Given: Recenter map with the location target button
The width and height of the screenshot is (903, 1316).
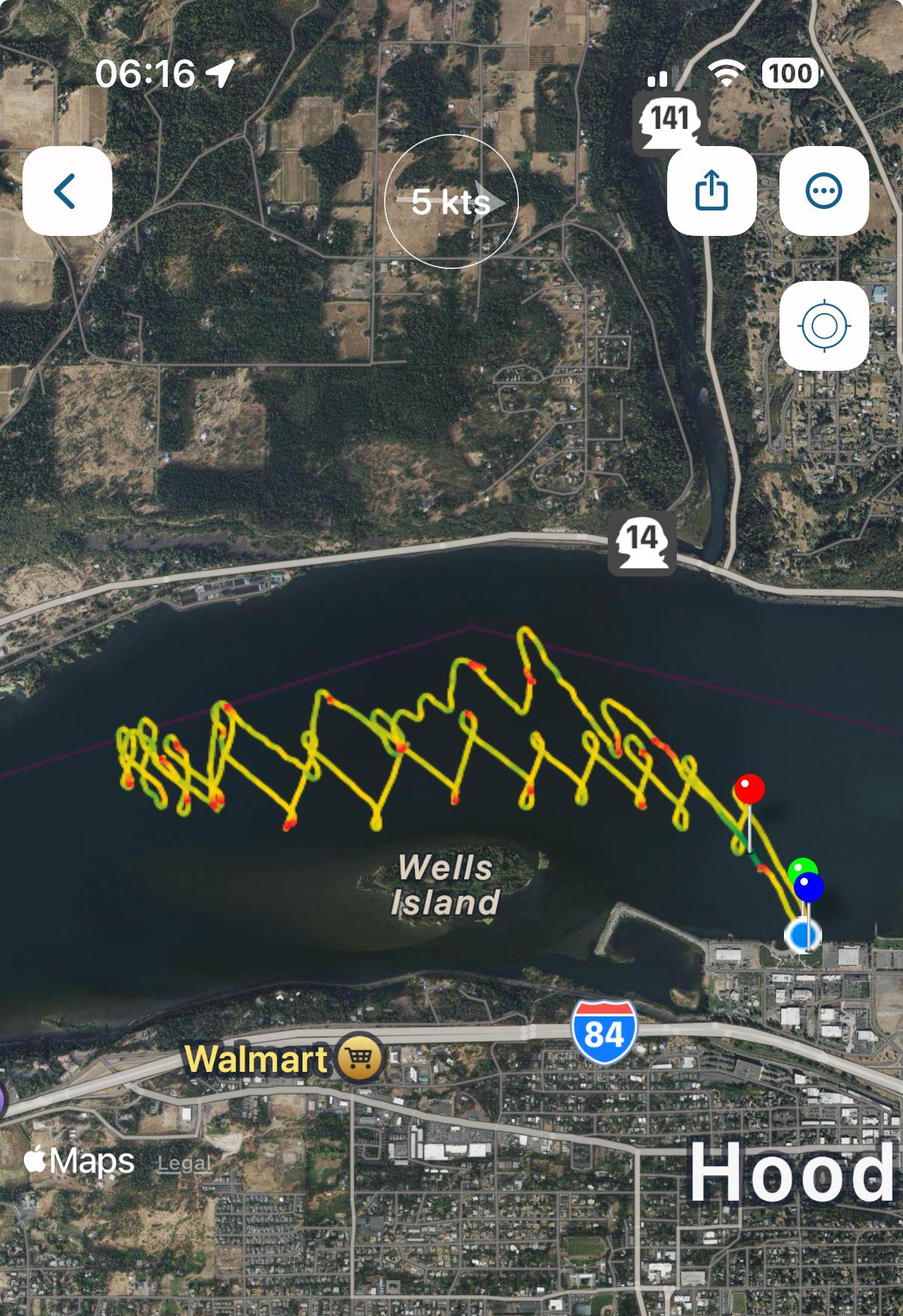Looking at the screenshot, I should tap(824, 326).
